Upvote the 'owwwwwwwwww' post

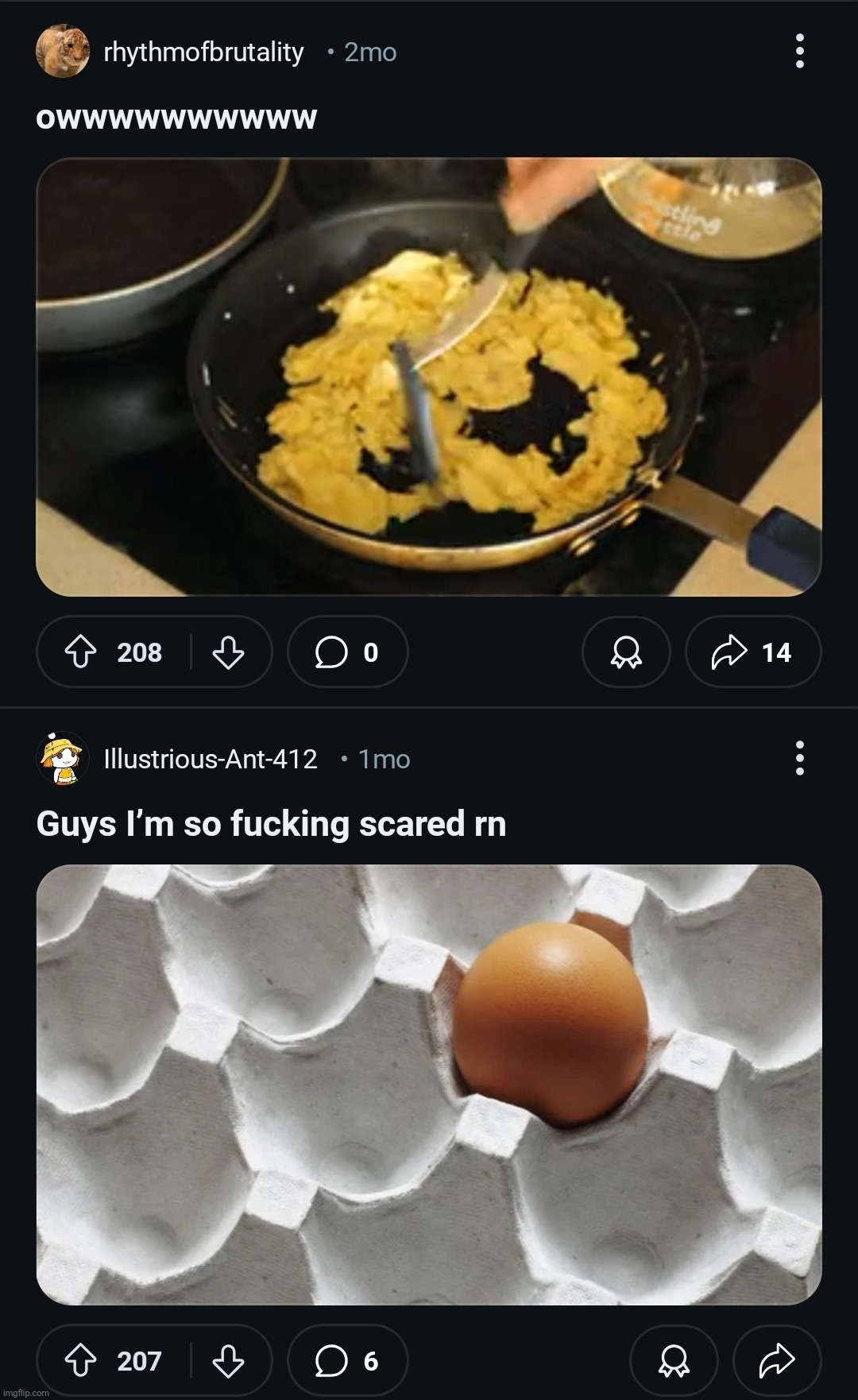80,652
